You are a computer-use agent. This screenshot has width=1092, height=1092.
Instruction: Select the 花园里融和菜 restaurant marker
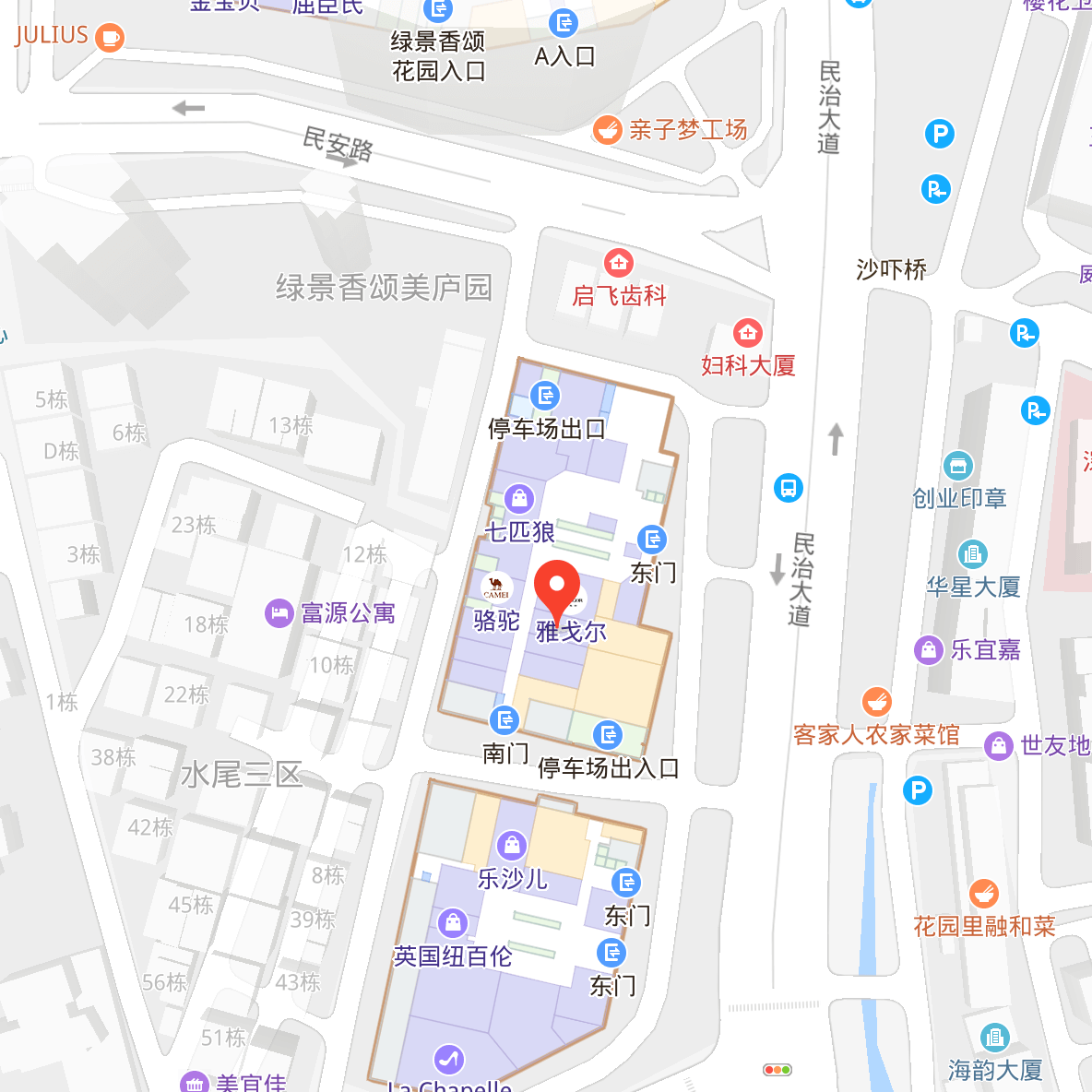984,894
